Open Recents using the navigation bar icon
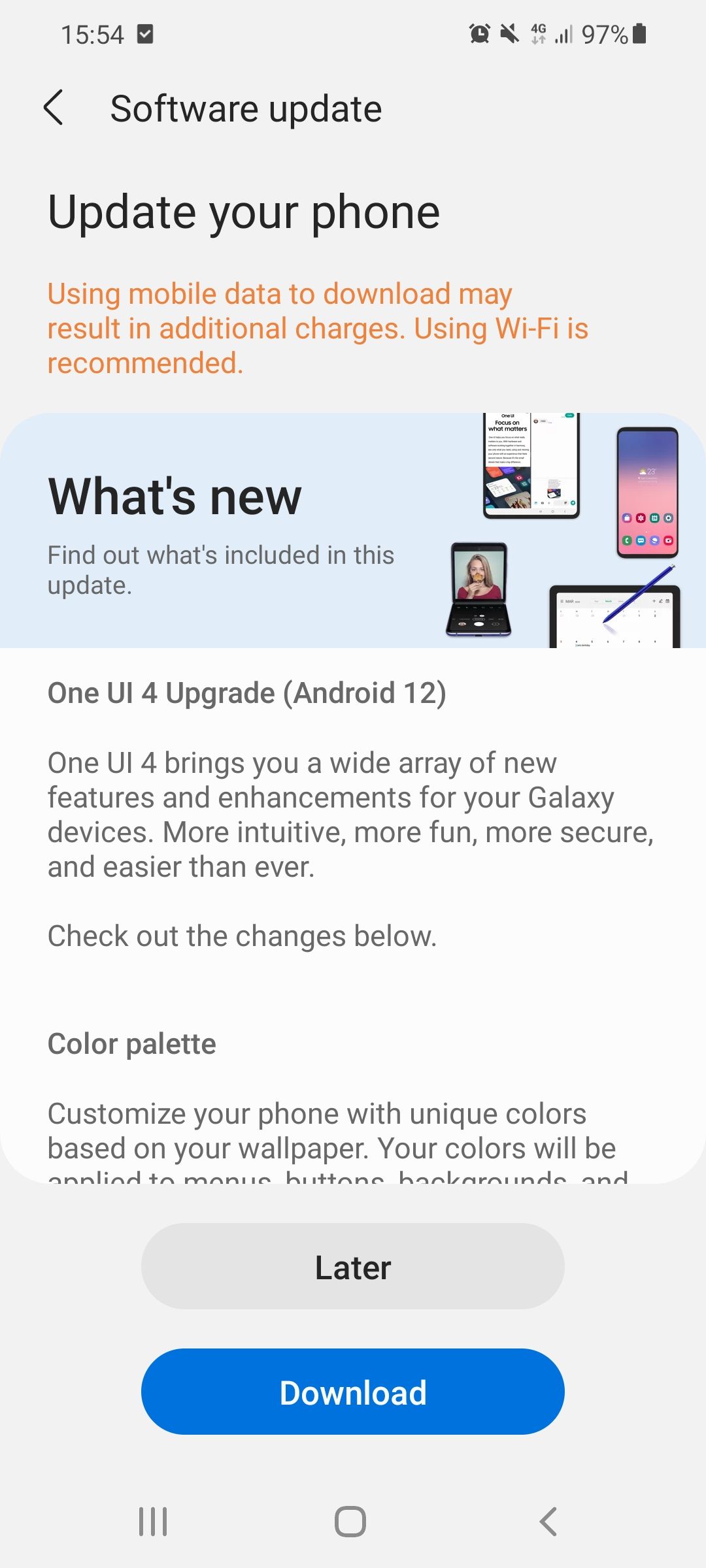 (152, 1519)
